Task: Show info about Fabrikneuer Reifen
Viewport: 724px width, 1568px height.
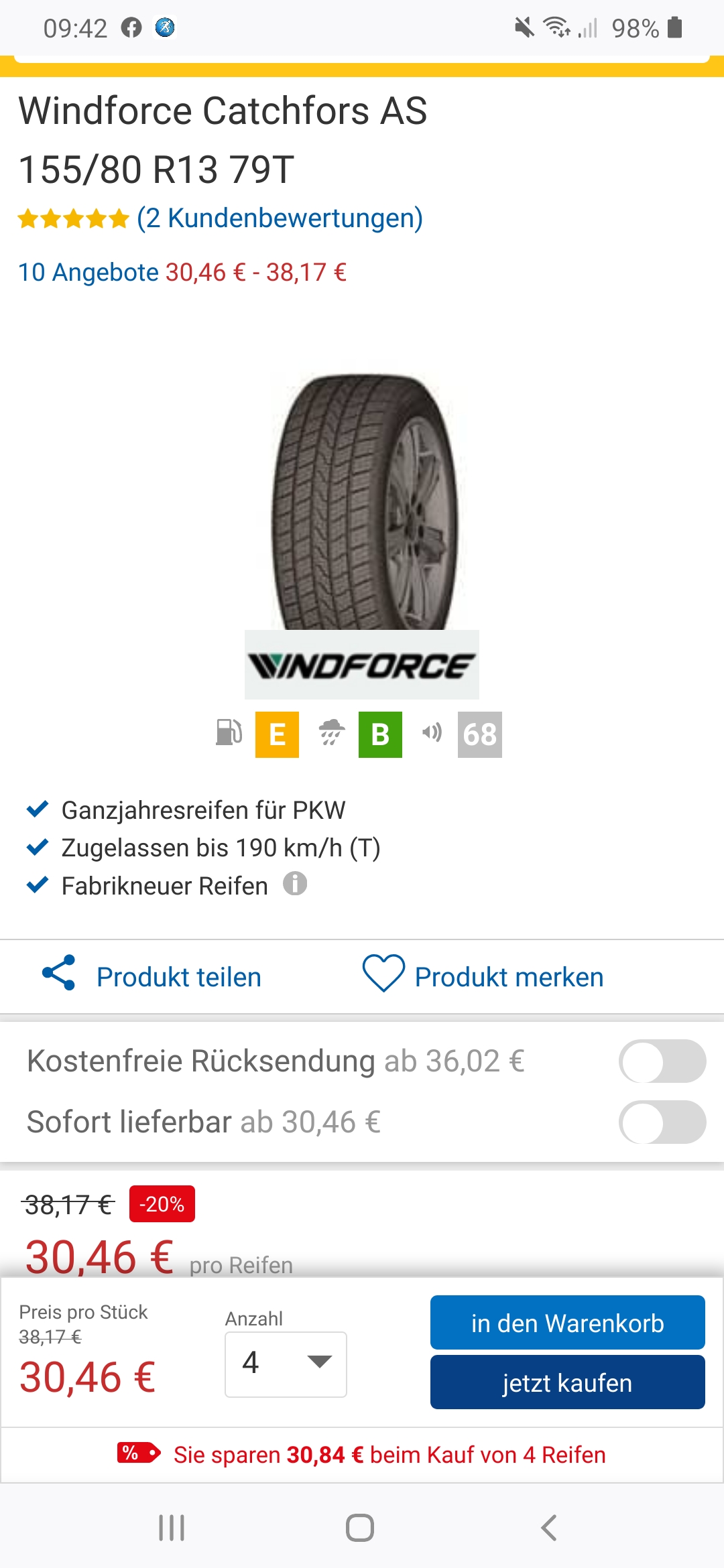Action: (295, 884)
